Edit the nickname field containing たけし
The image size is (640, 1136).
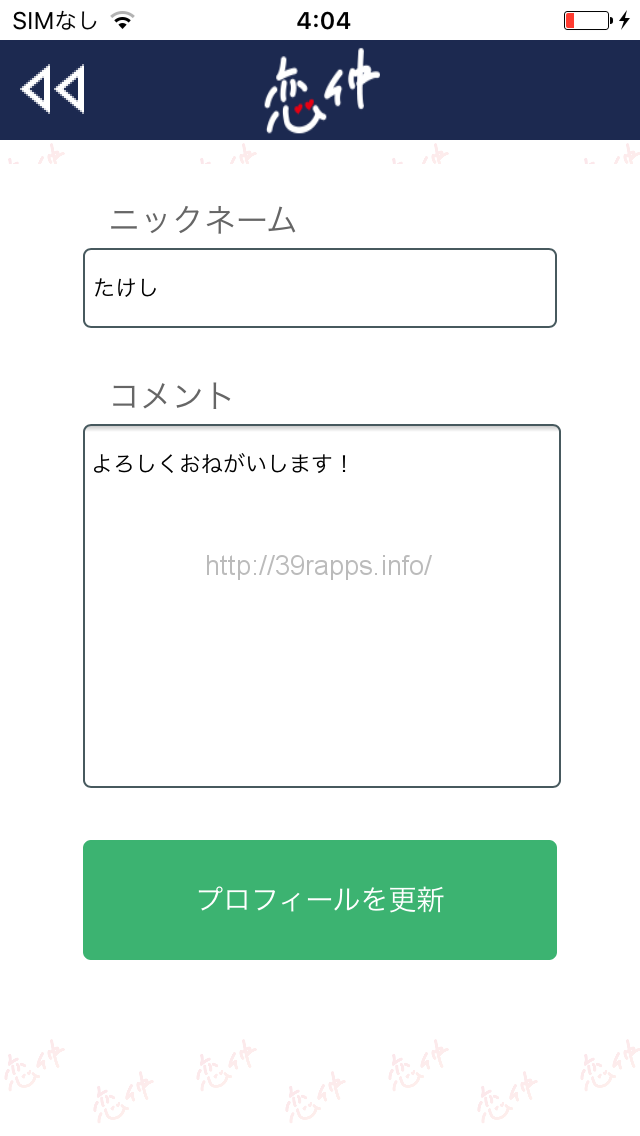point(319,288)
